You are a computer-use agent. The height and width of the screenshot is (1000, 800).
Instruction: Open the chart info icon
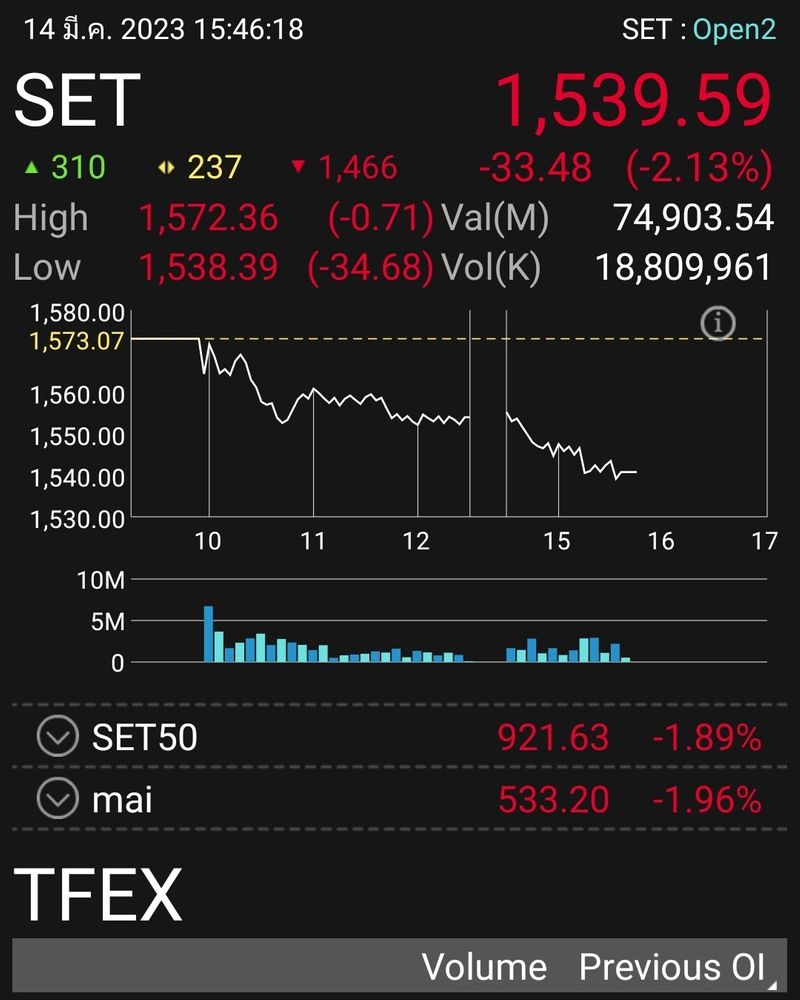pos(718,324)
